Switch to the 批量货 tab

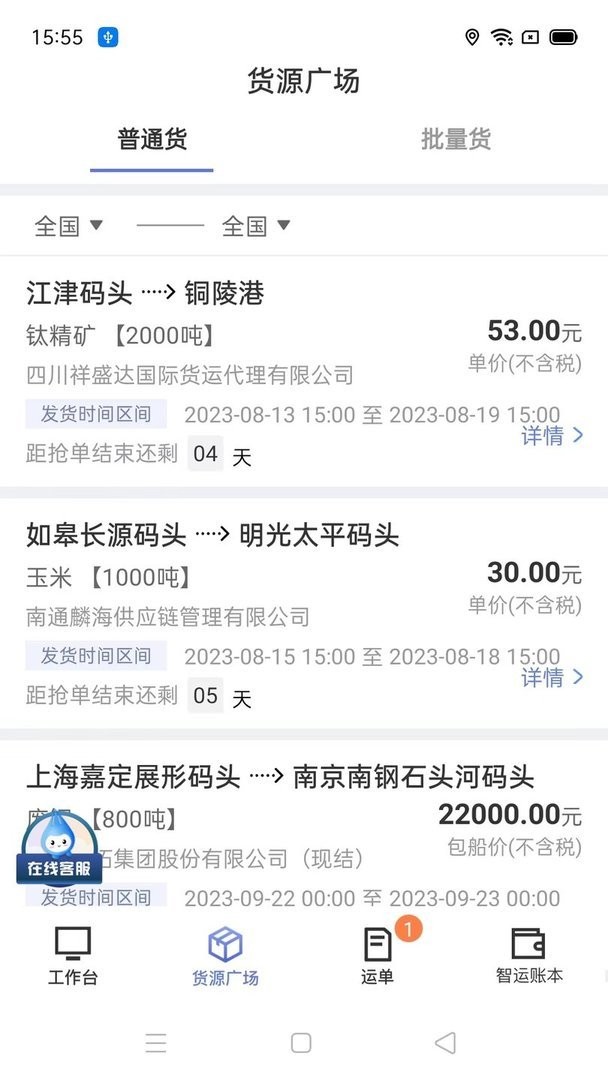pyautogui.click(x=456, y=140)
